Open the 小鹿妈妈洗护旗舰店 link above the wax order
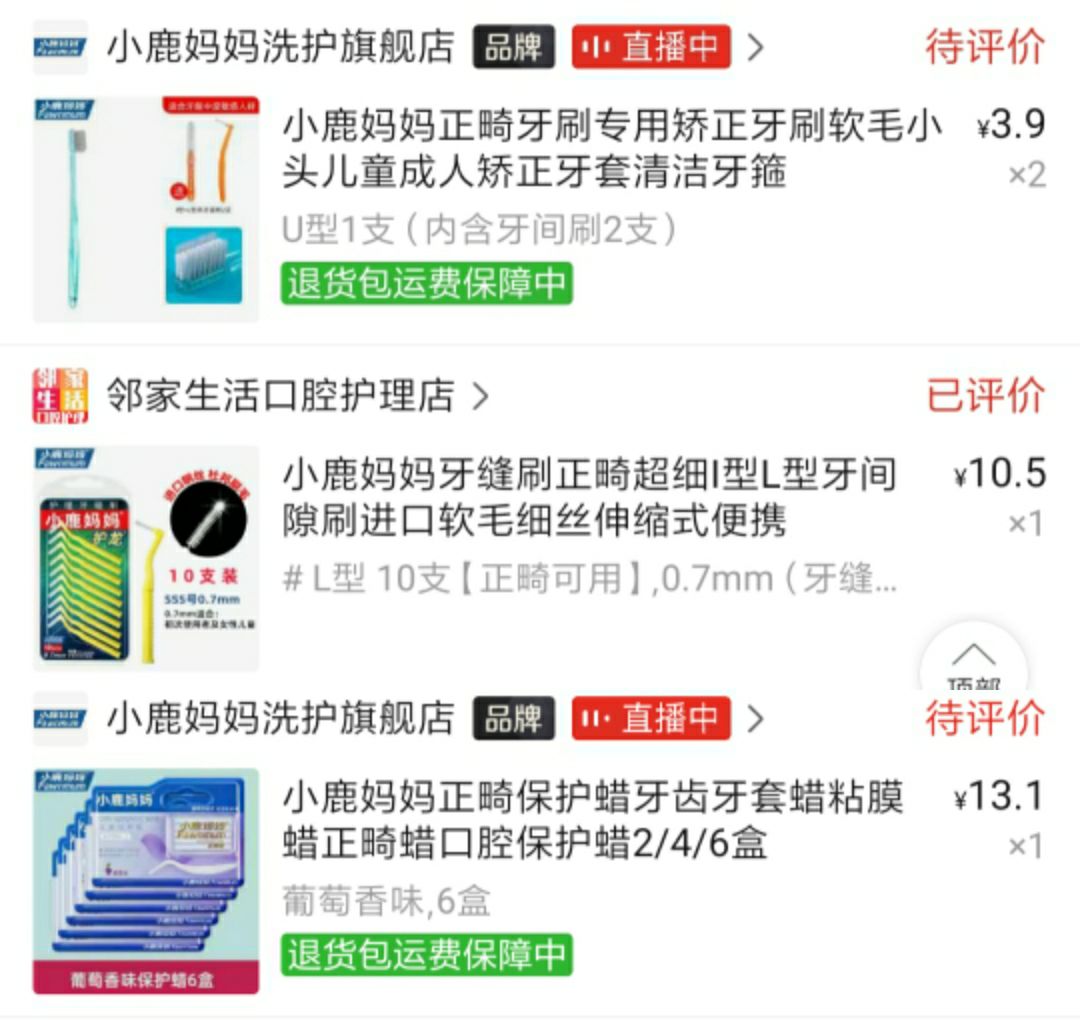This screenshot has height=1020, width=1080. (280, 718)
